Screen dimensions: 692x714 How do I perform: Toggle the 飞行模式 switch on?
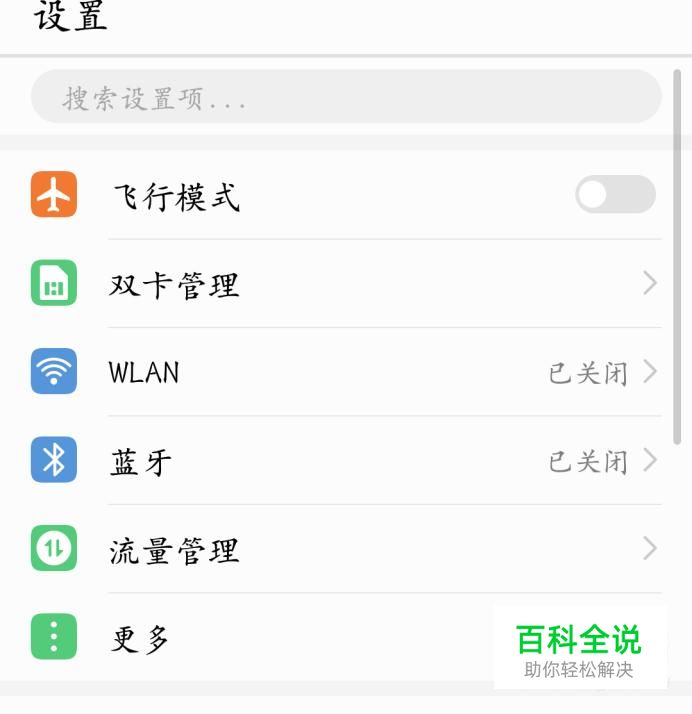click(615, 195)
